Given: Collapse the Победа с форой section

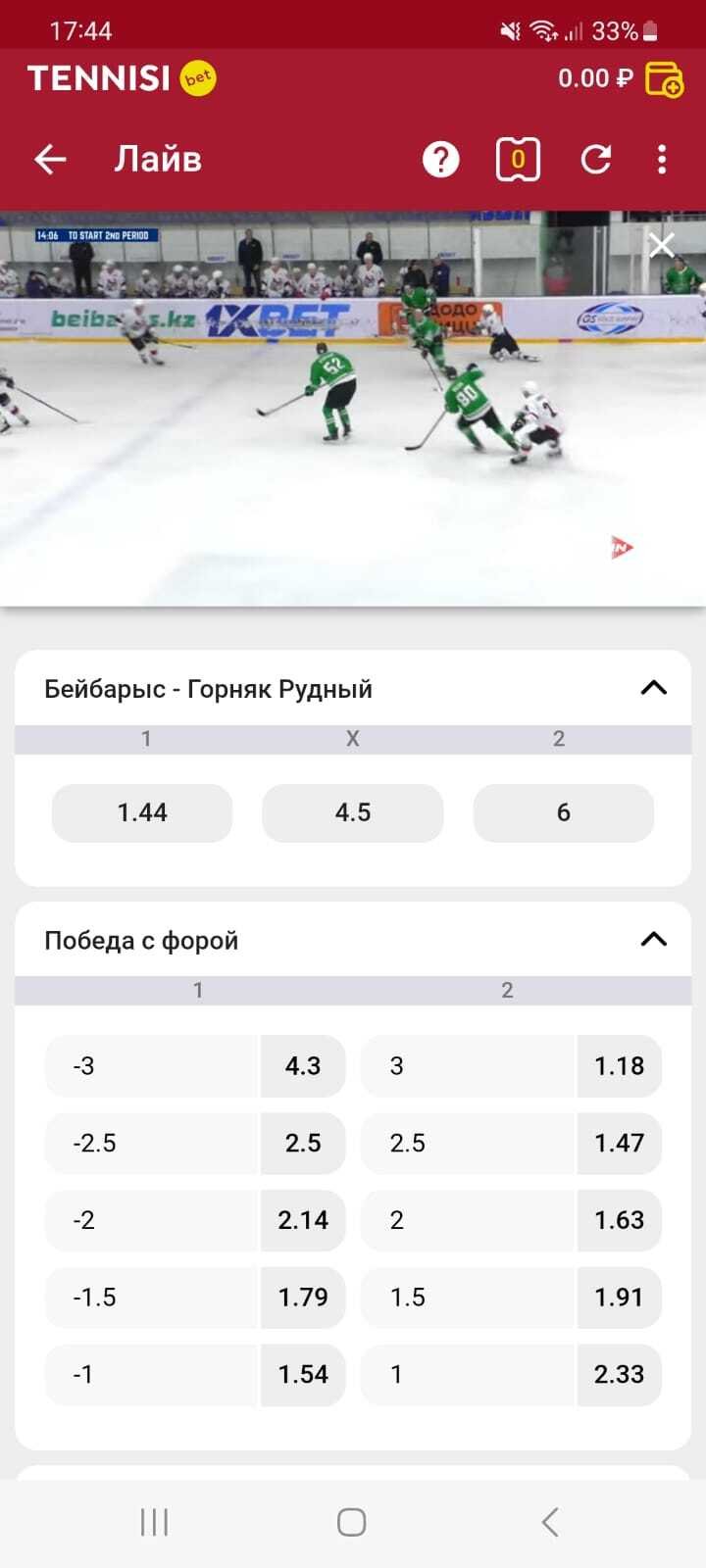Looking at the screenshot, I should click(653, 940).
